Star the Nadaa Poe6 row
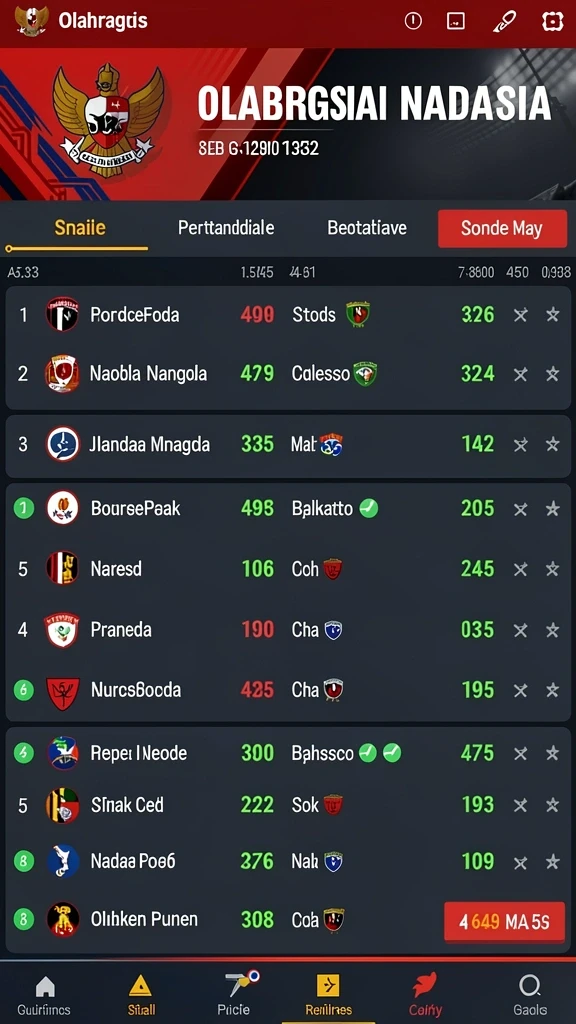Screen dimensions: 576x1024 [x=552, y=862]
